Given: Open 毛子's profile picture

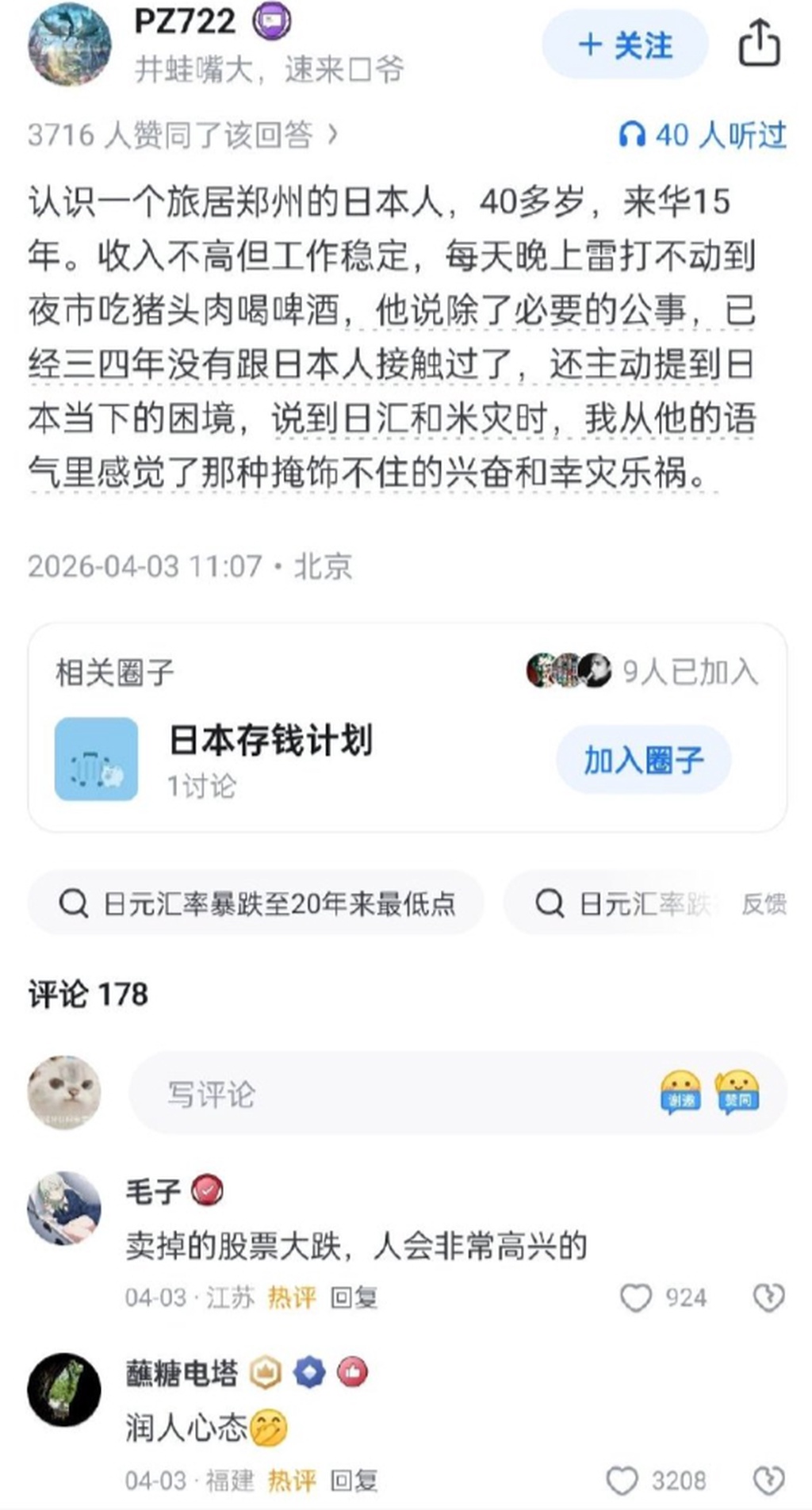Looking at the screenshot, I should pyautogui.click(x=64, y=1208).
